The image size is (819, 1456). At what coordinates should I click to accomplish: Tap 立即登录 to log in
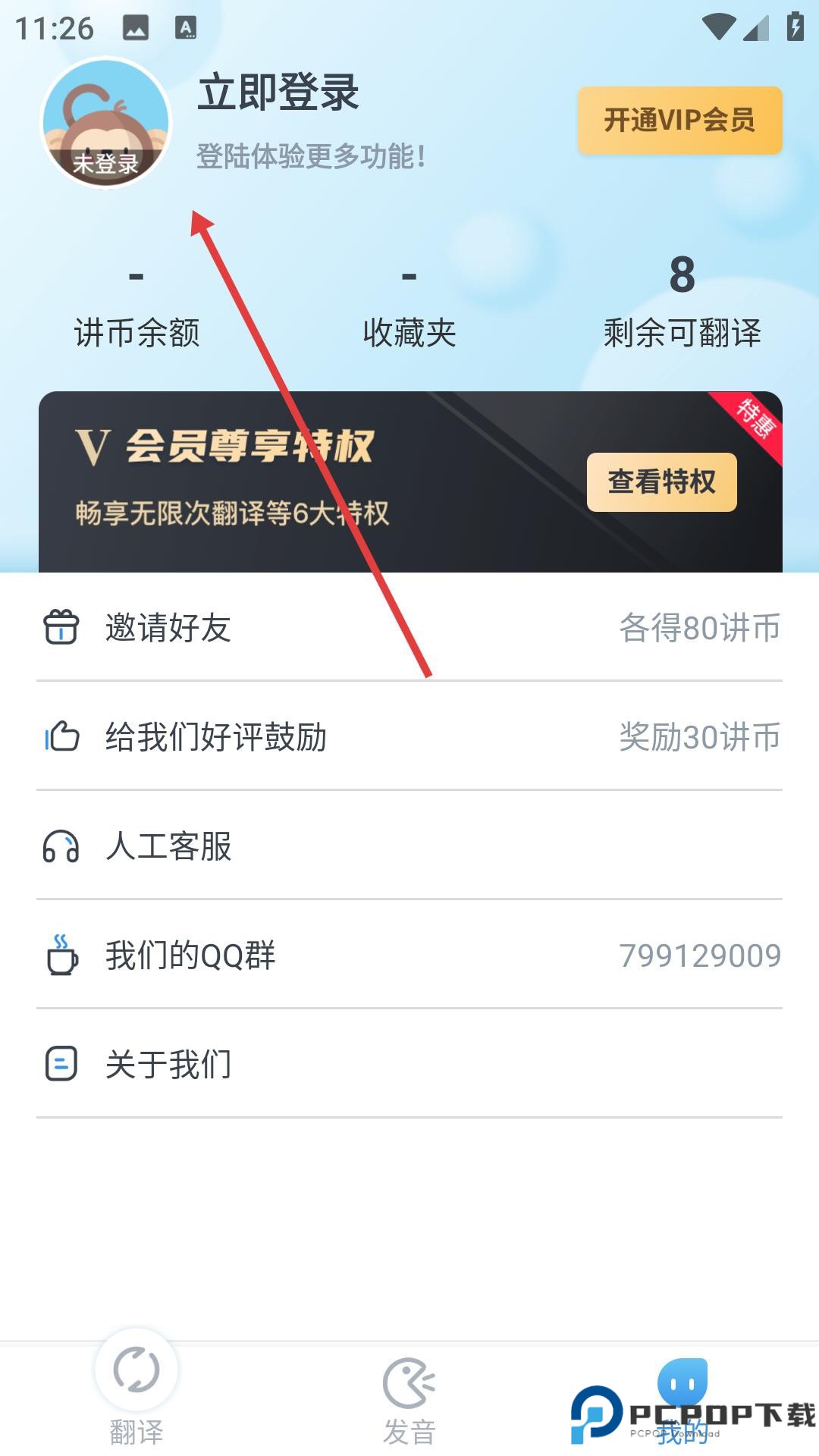pyautogui.click(x=278, y=93)
